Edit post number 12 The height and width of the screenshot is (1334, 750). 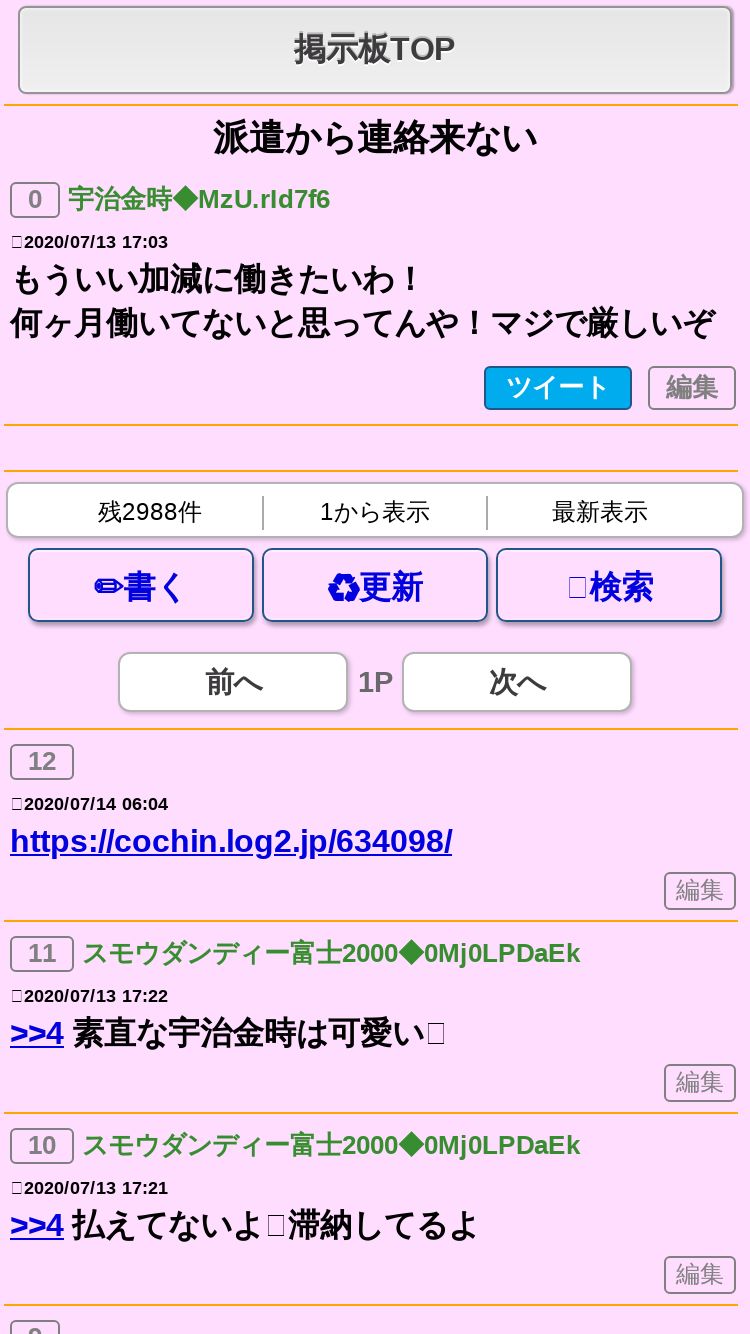[x=700, y=891]
